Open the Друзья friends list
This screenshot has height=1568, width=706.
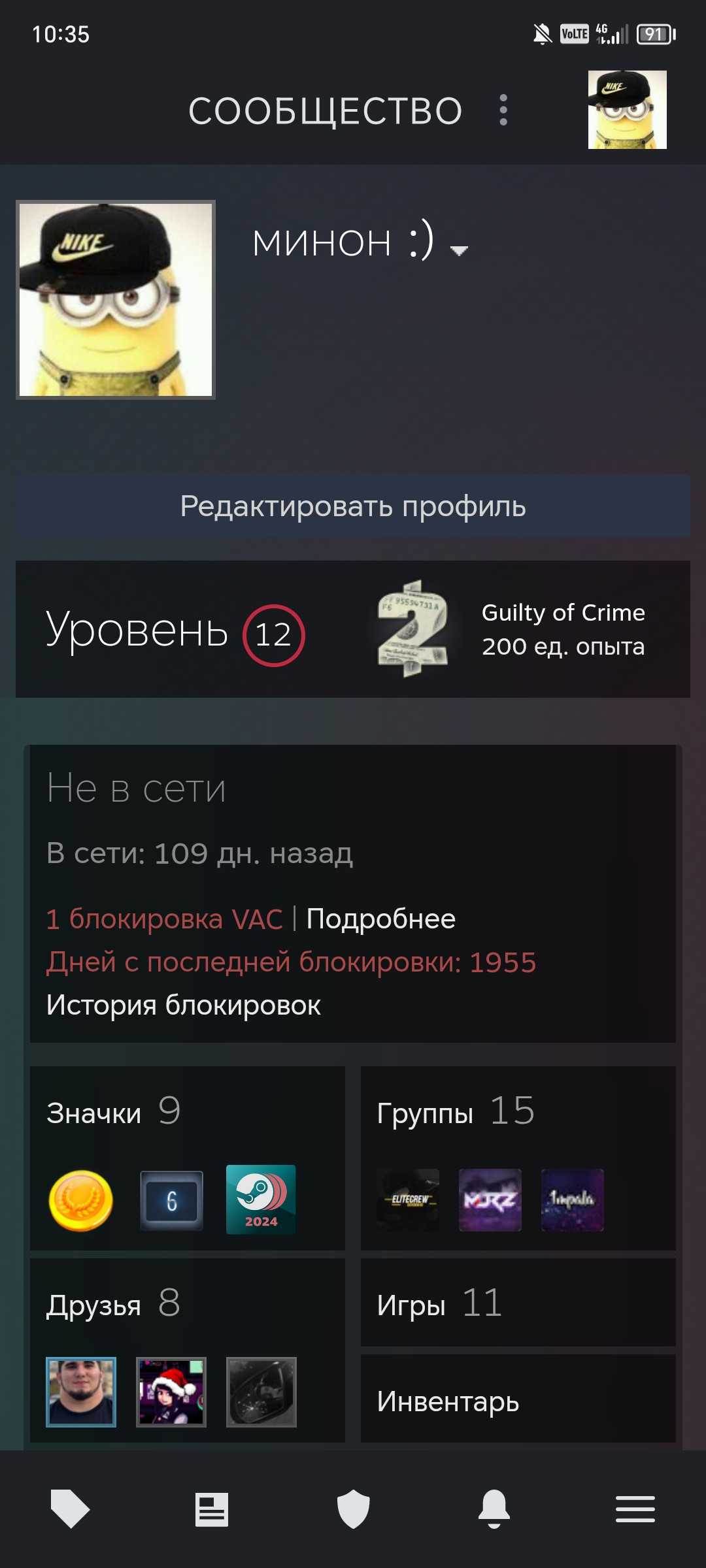pyautogui.click(x=113, y=1304)
